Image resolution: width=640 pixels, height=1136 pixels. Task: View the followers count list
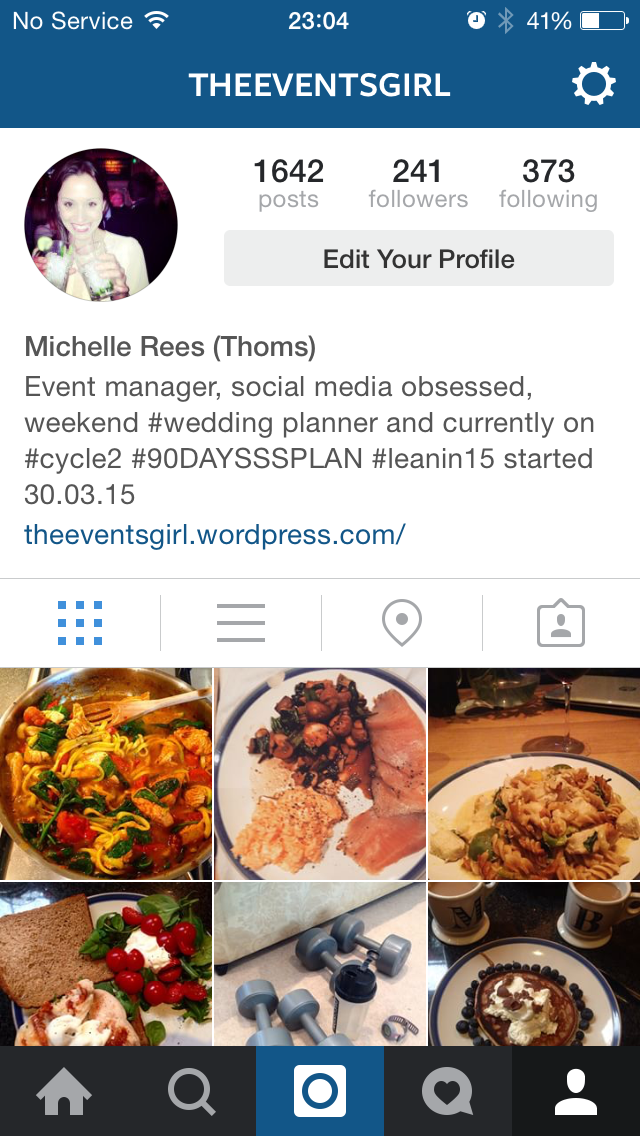click(x=418, y=183)
